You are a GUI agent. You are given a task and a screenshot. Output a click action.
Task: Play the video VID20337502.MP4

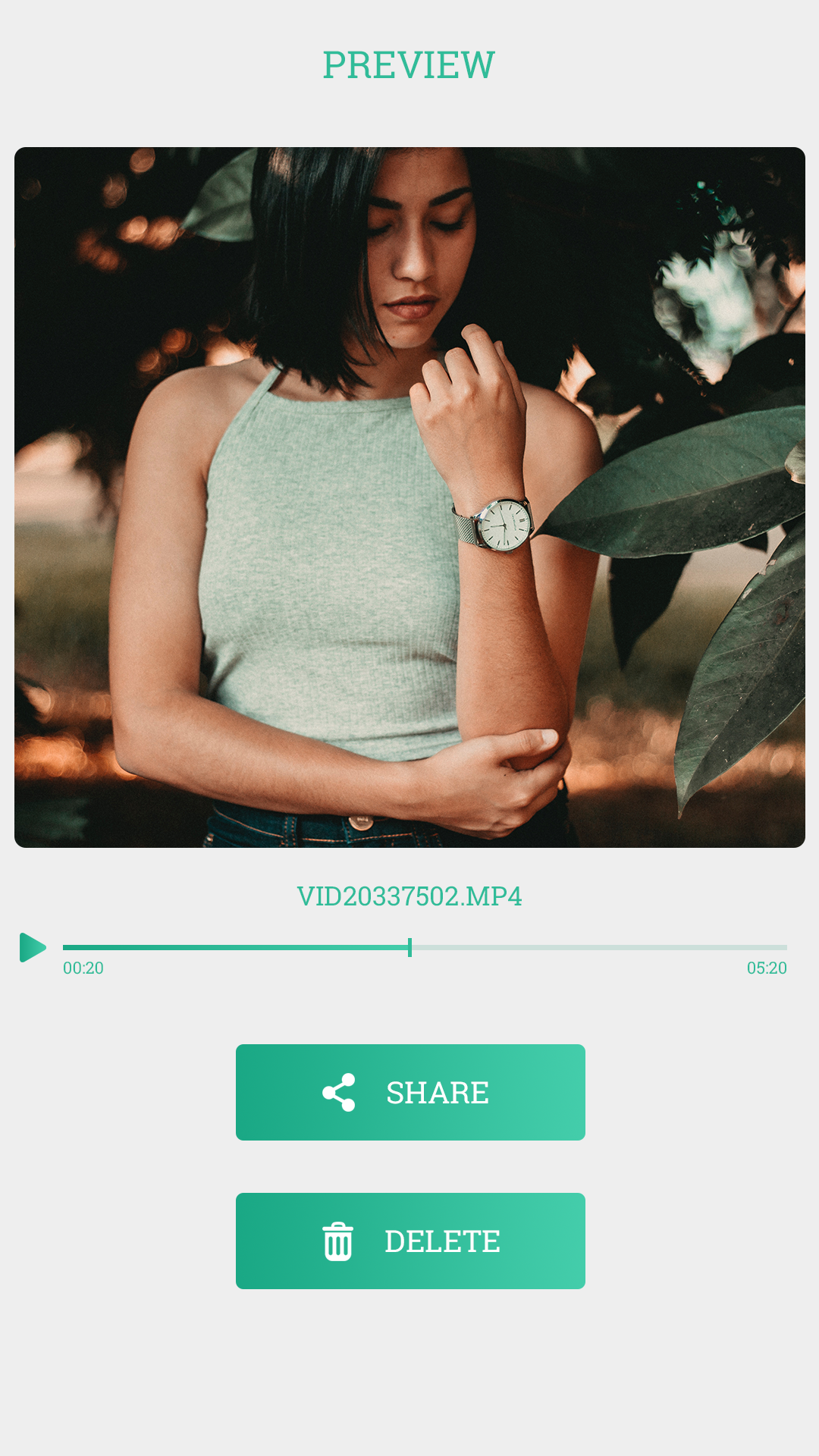coord(33,947)
